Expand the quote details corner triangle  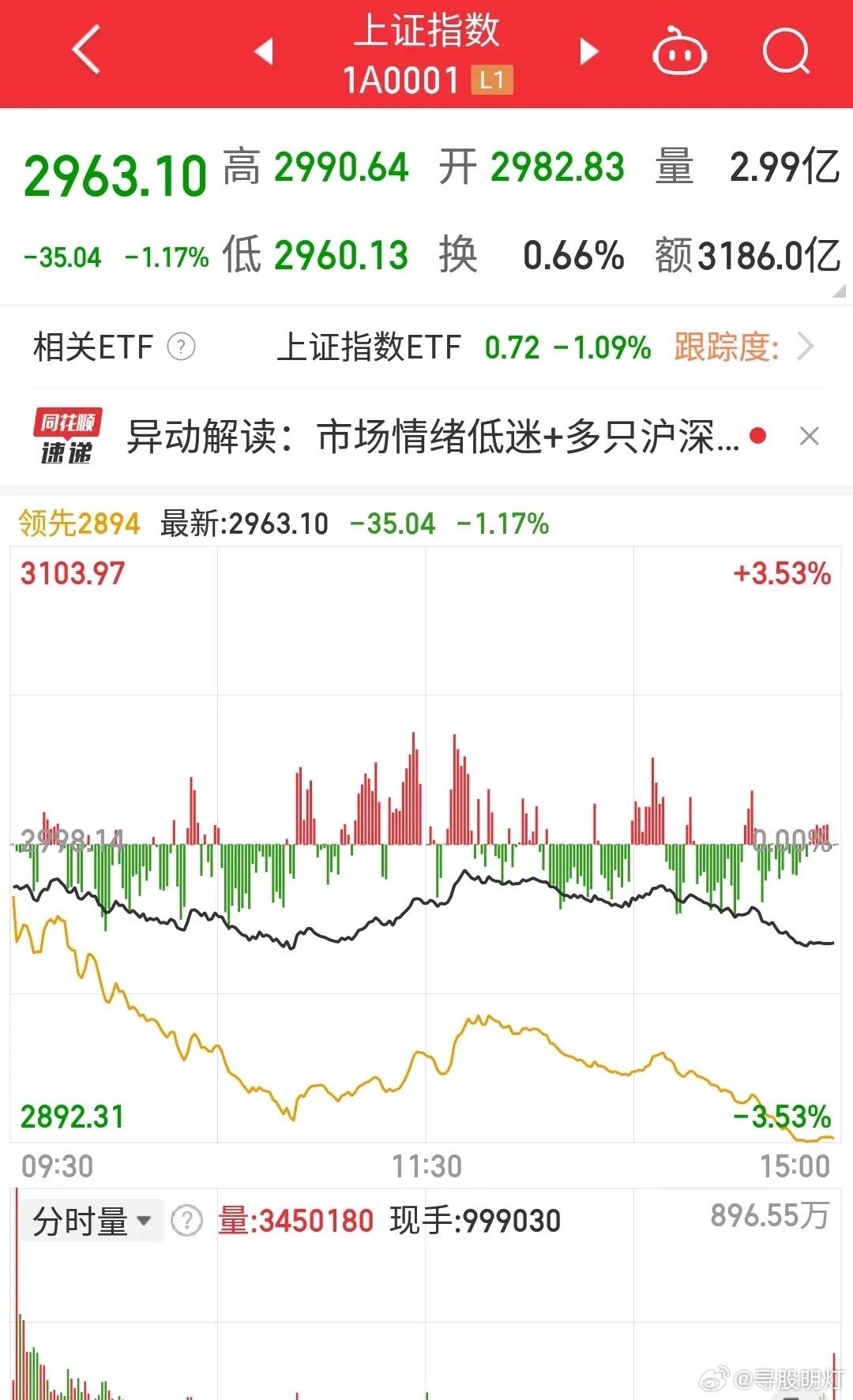[839, 291]
